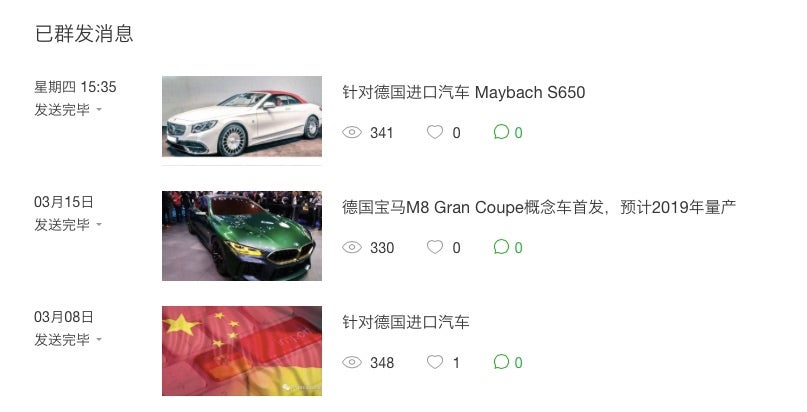Screen dimensions: 807x412
Task: View comments on the 03月08日 article
Action: pyautogui.click(x=508, y=363)
